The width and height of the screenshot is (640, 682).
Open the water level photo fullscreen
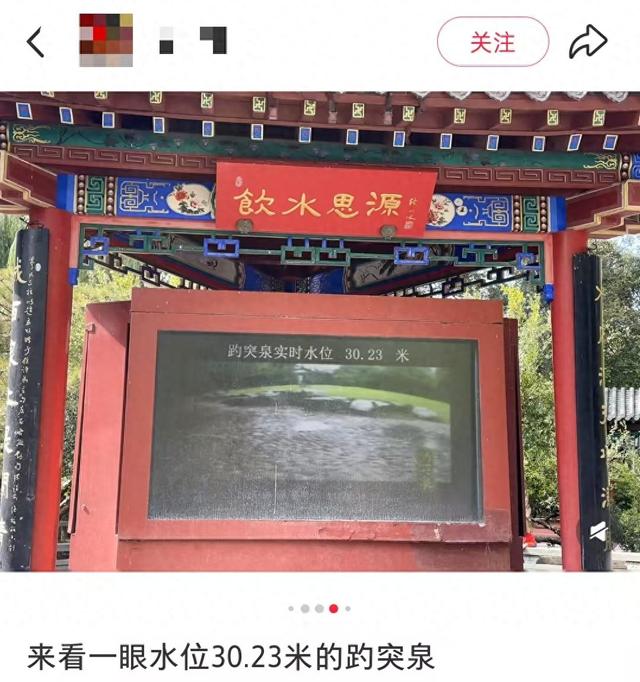pos(320,330)
